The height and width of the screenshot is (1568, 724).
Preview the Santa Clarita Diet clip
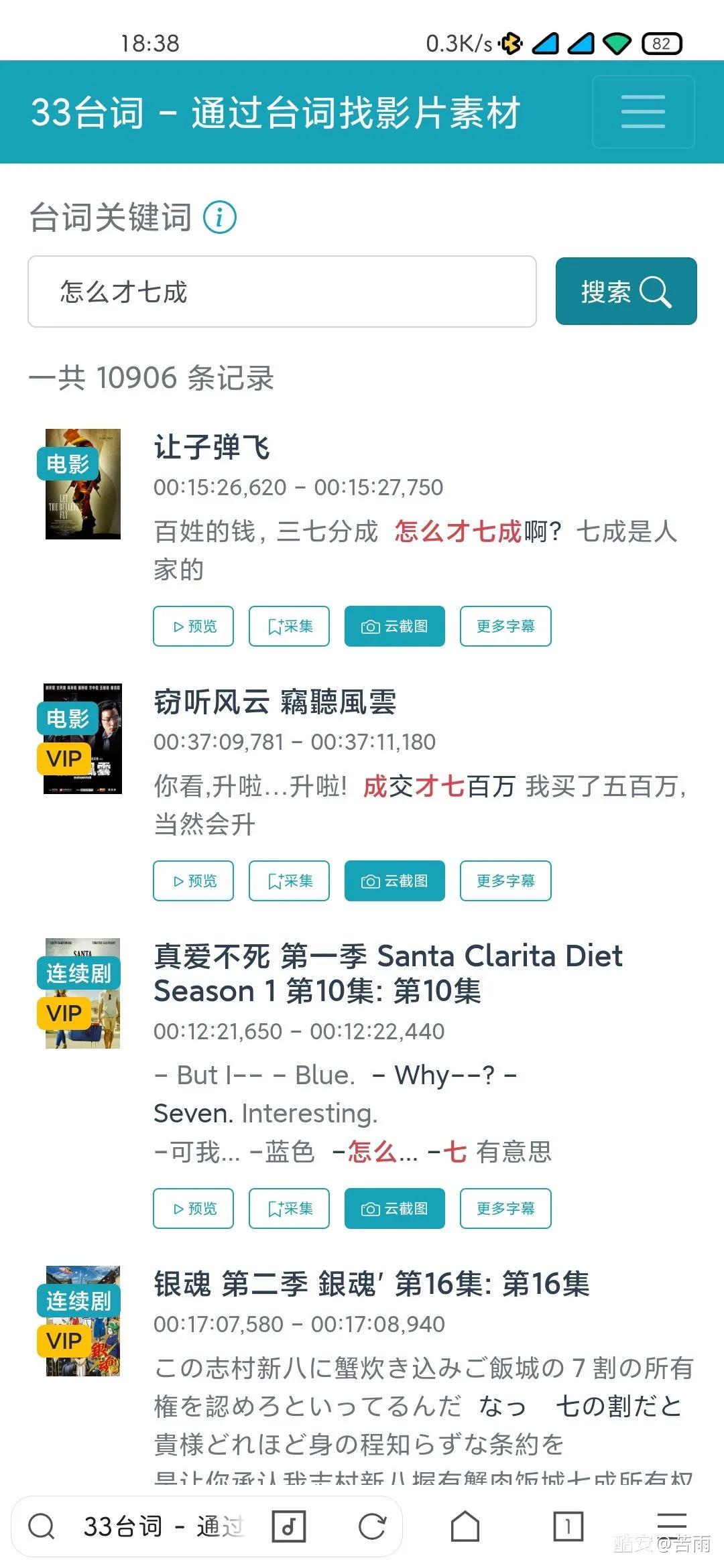[194, 1209]
